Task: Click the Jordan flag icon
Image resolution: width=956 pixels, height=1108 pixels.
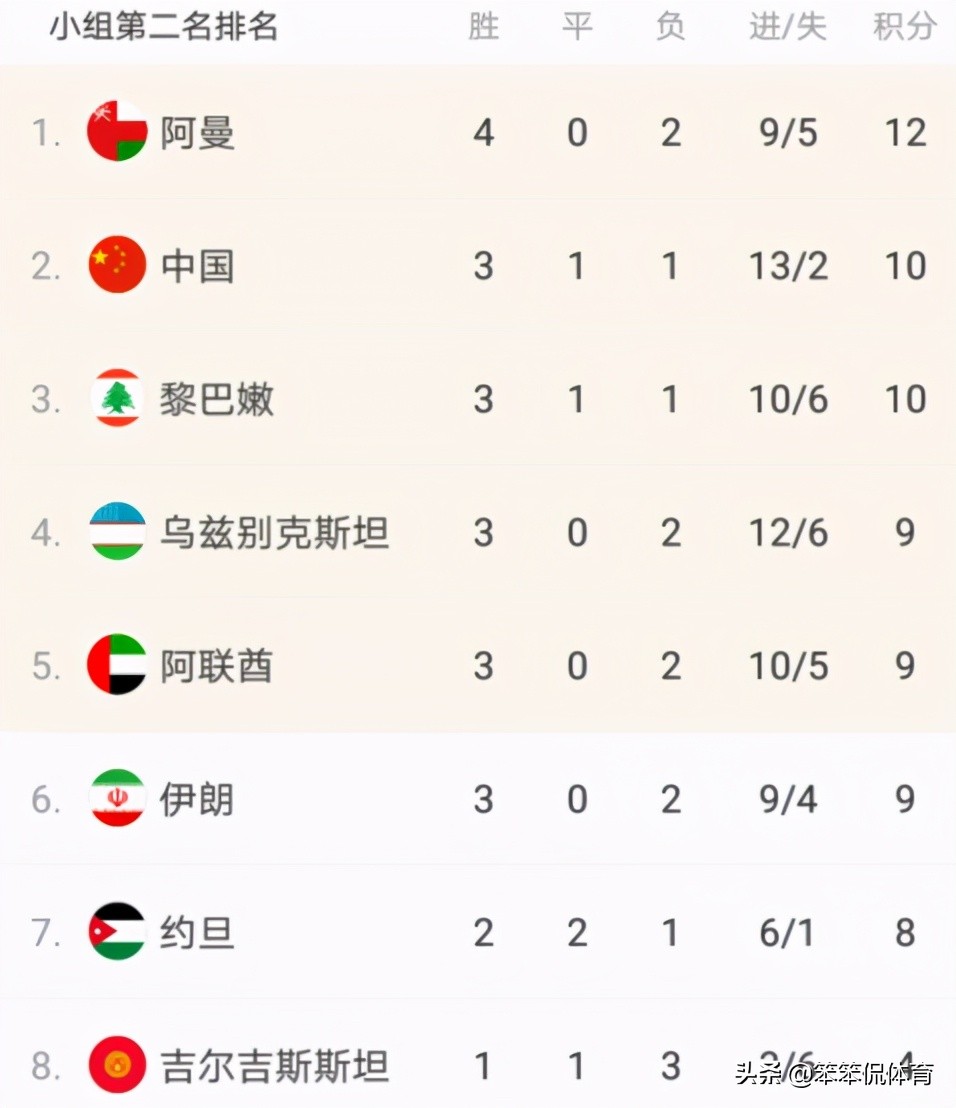Action: pos(117,931)
